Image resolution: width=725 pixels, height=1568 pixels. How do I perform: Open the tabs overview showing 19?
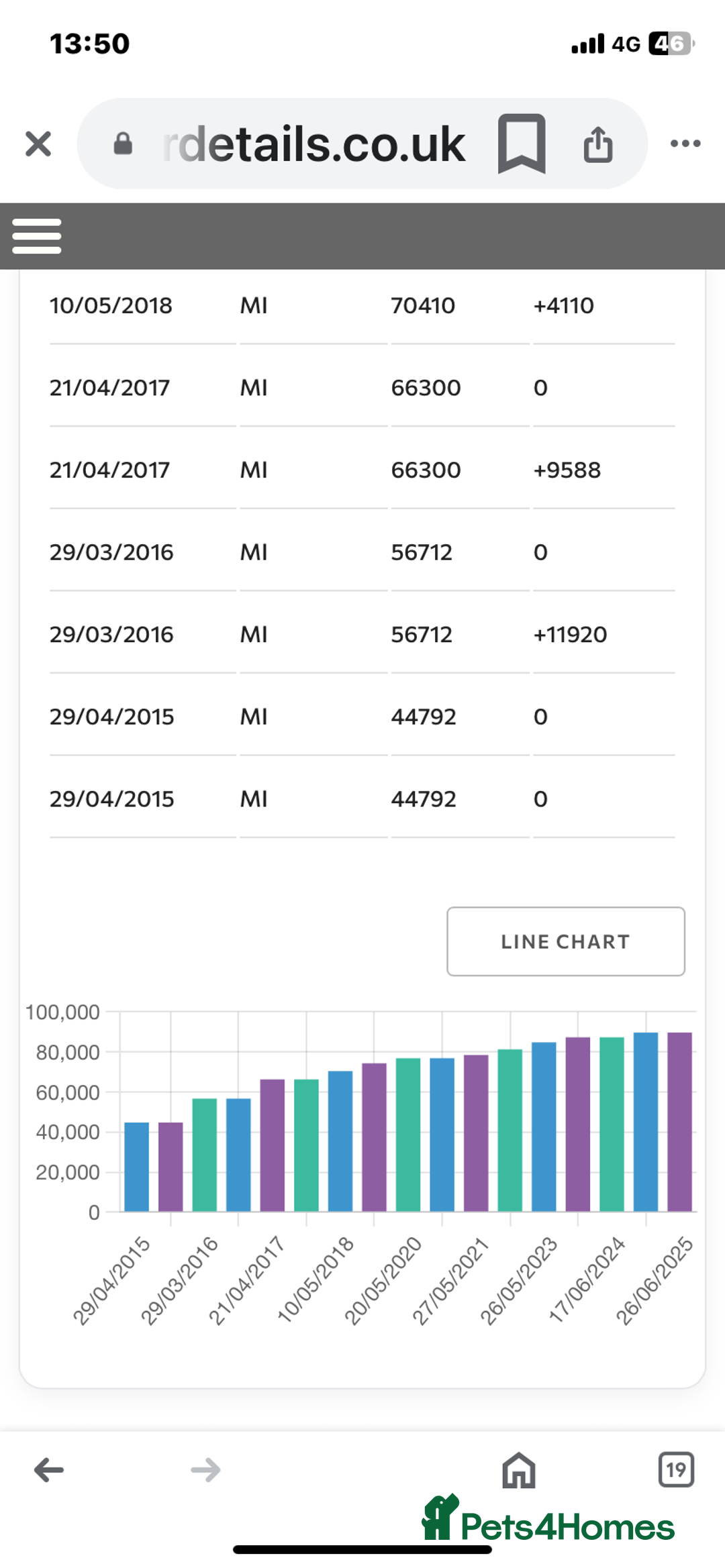point(676,1470)
